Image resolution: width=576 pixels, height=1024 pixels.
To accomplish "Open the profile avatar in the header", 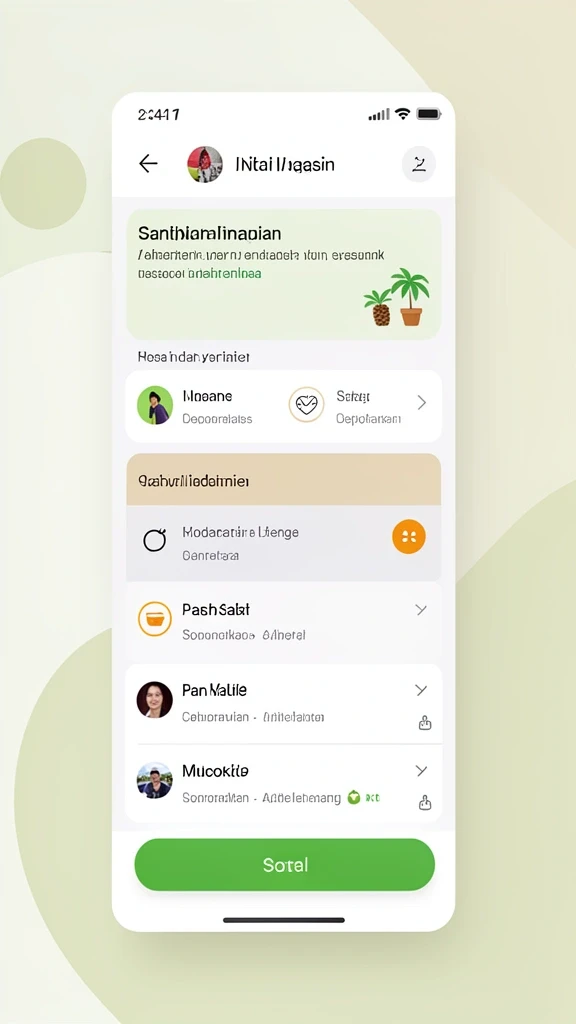I will point(205,164).
